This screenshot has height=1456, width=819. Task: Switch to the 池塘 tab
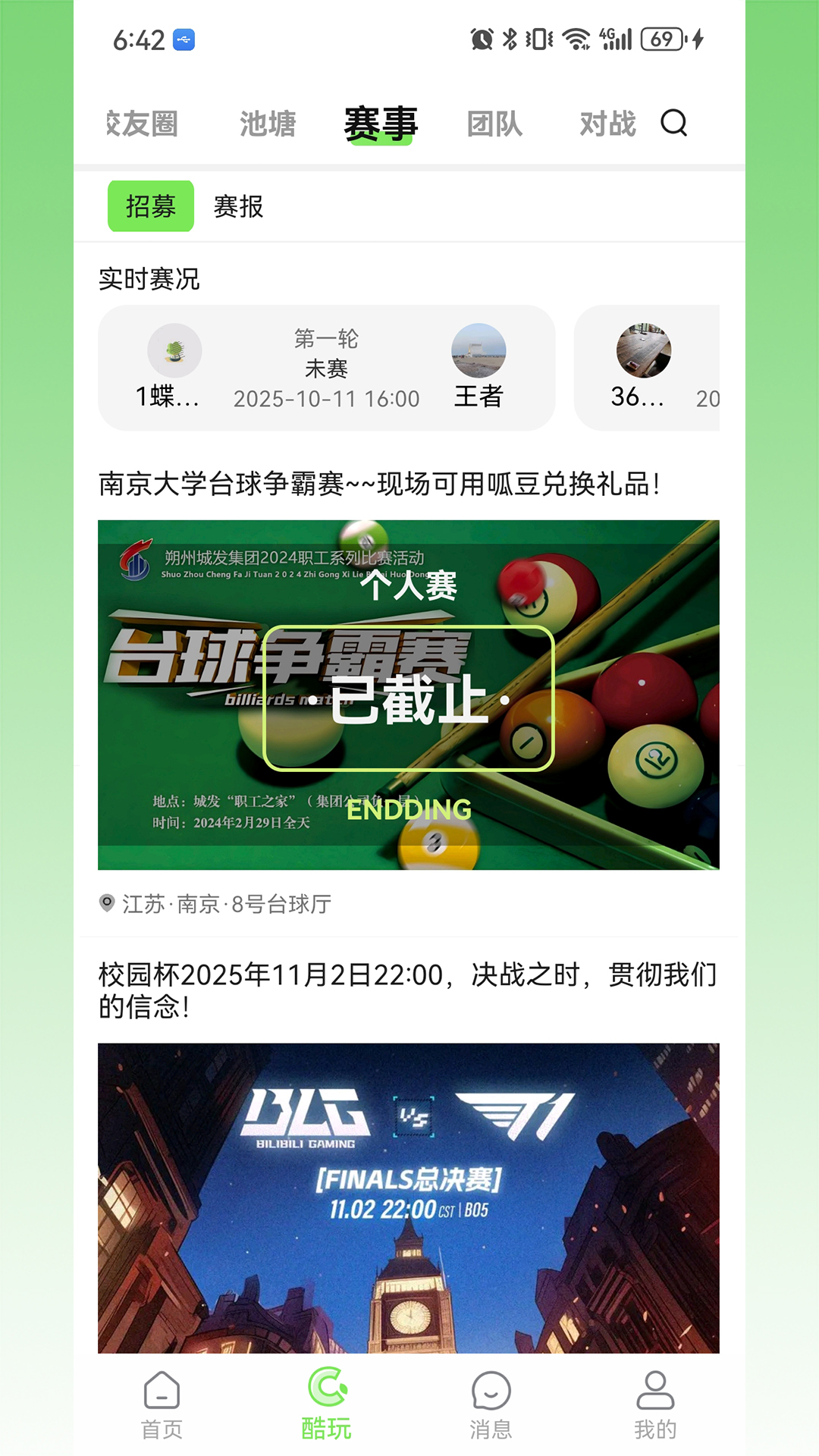click(268, 124)
